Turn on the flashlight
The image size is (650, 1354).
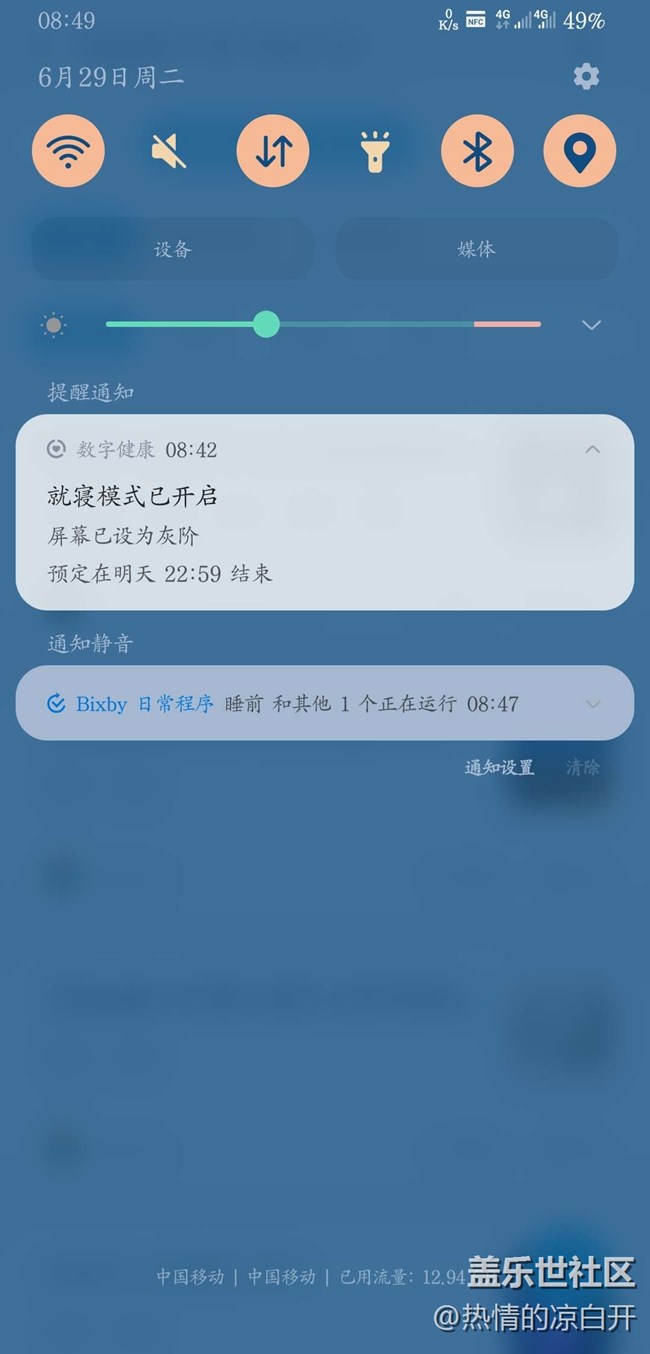pos(375,151)
